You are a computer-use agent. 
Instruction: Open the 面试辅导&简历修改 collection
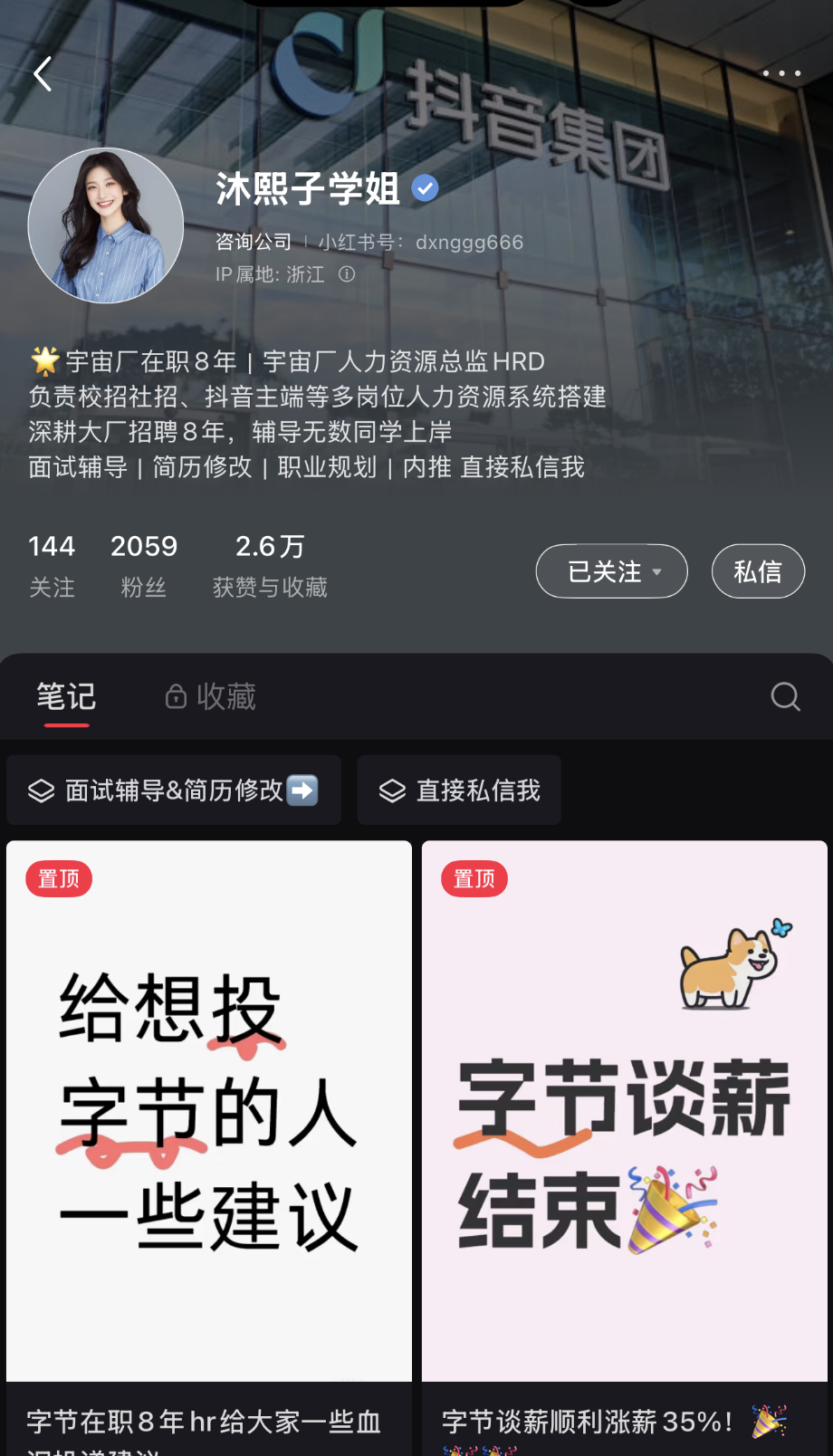(x=172, y=790)
